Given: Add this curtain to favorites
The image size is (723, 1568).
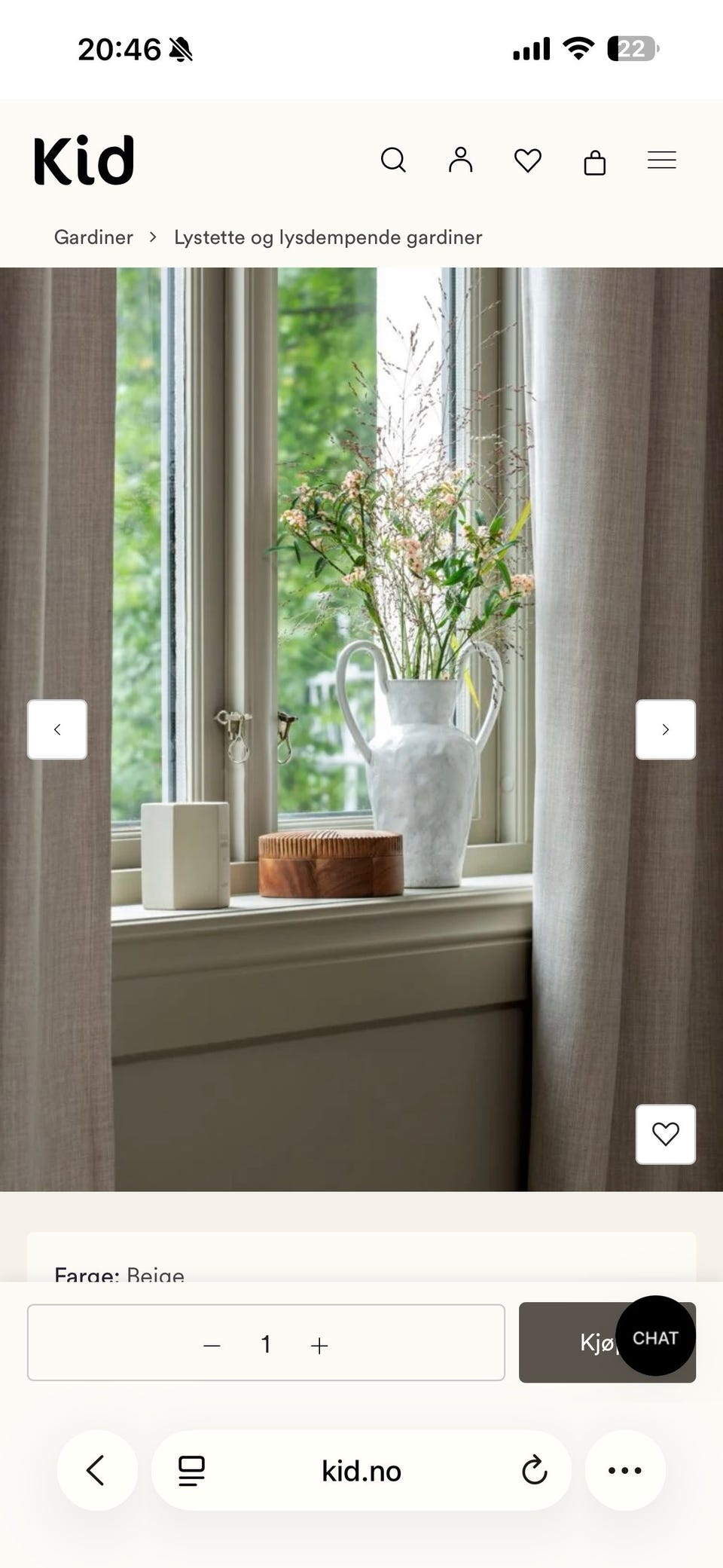Looking at the screenshot, I should (666, 1134).
